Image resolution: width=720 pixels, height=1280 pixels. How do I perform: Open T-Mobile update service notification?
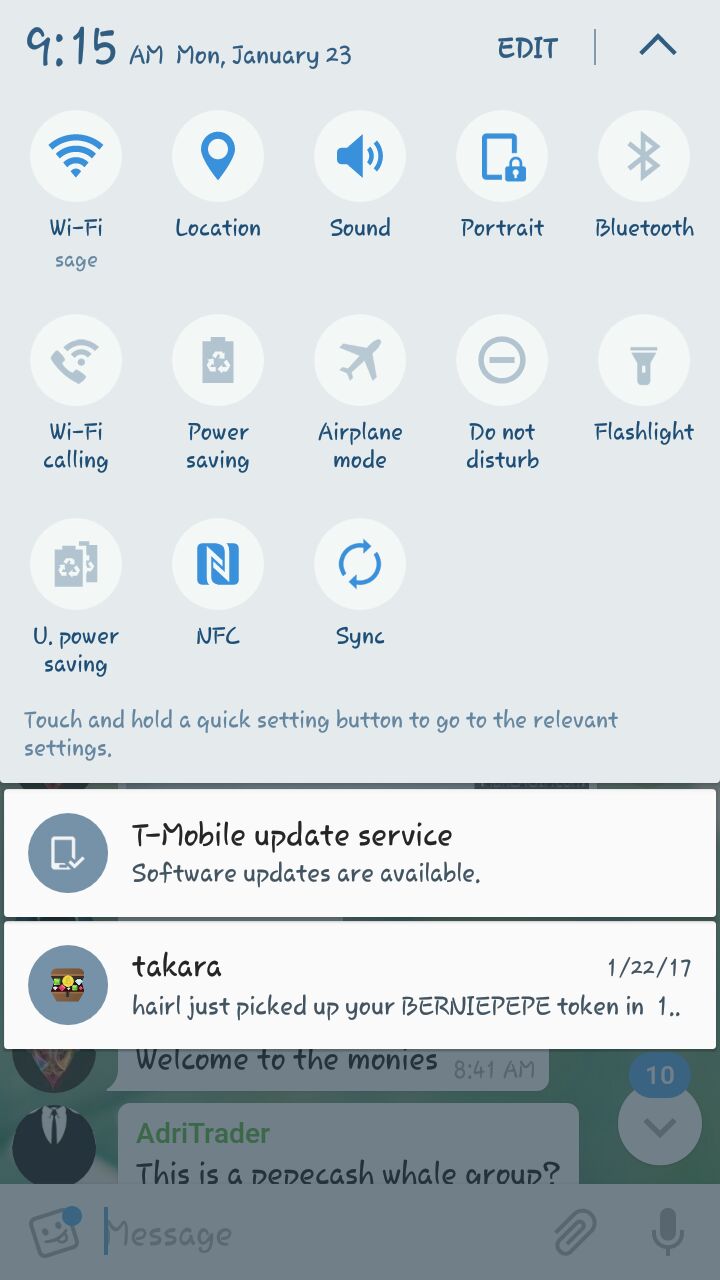[x=360, y=853]
